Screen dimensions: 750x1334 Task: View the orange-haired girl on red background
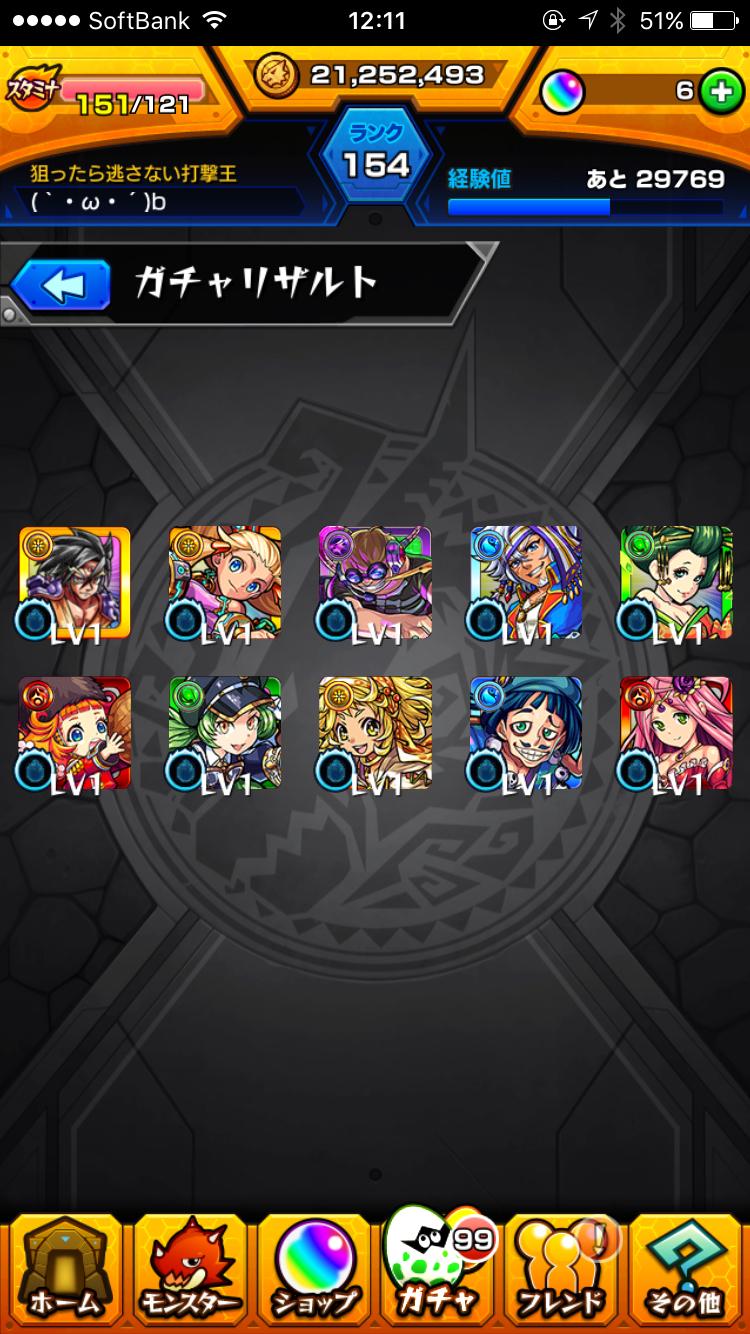coord(75,733)
